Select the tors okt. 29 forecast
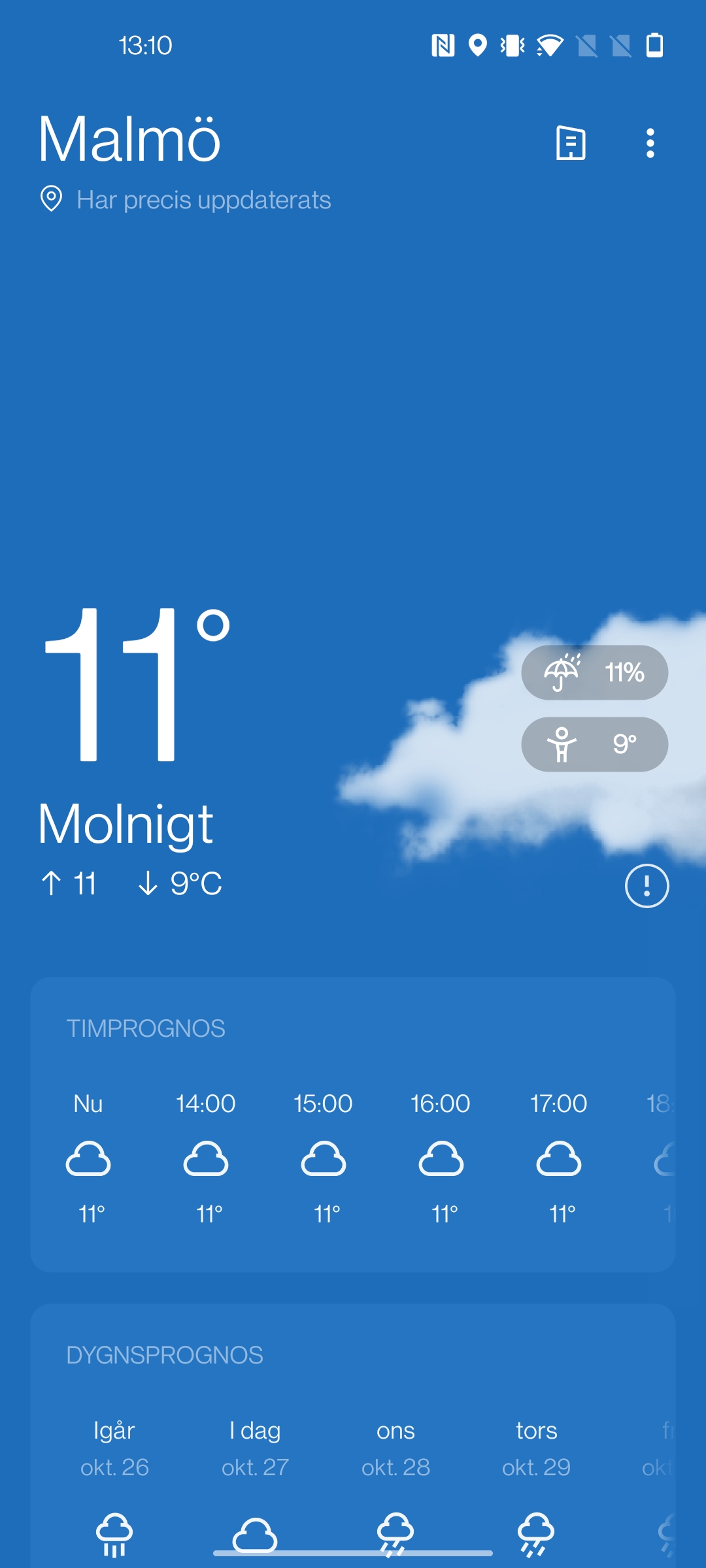This screenshot has height=1568, width=706. tap(536, 1477)
